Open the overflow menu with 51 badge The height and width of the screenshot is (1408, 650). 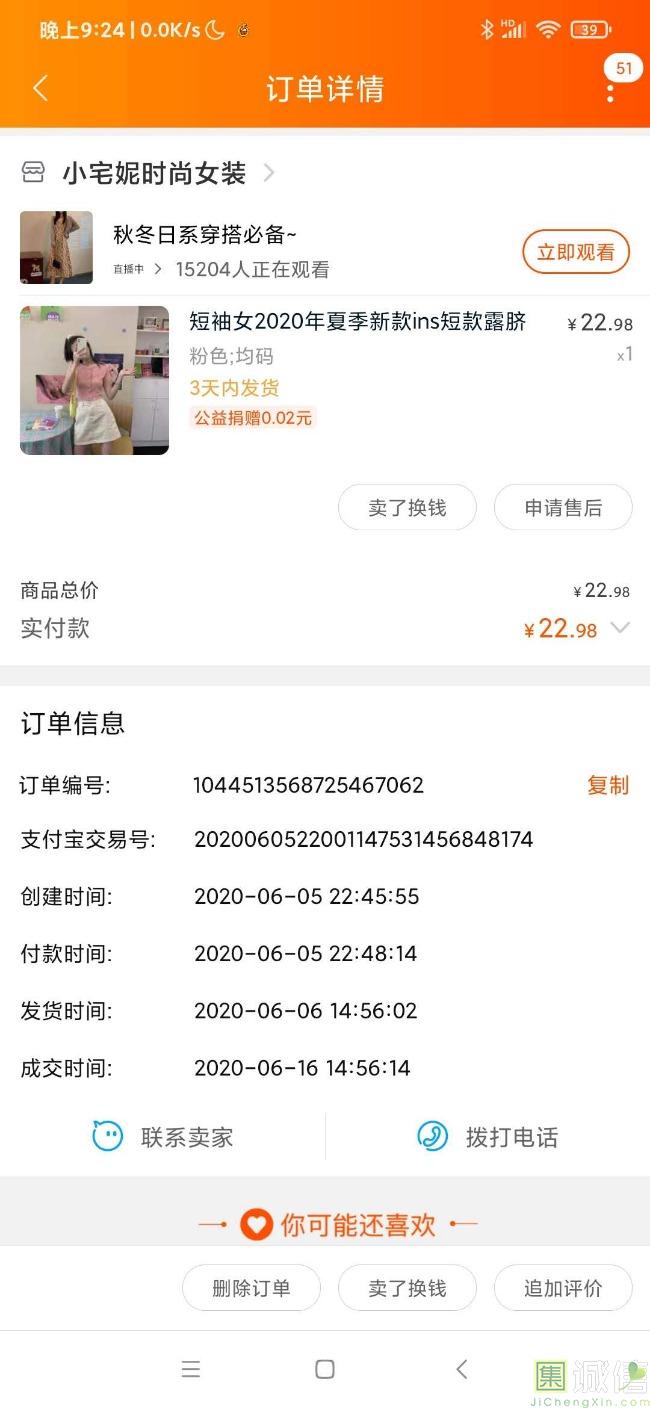pos(610,91)
